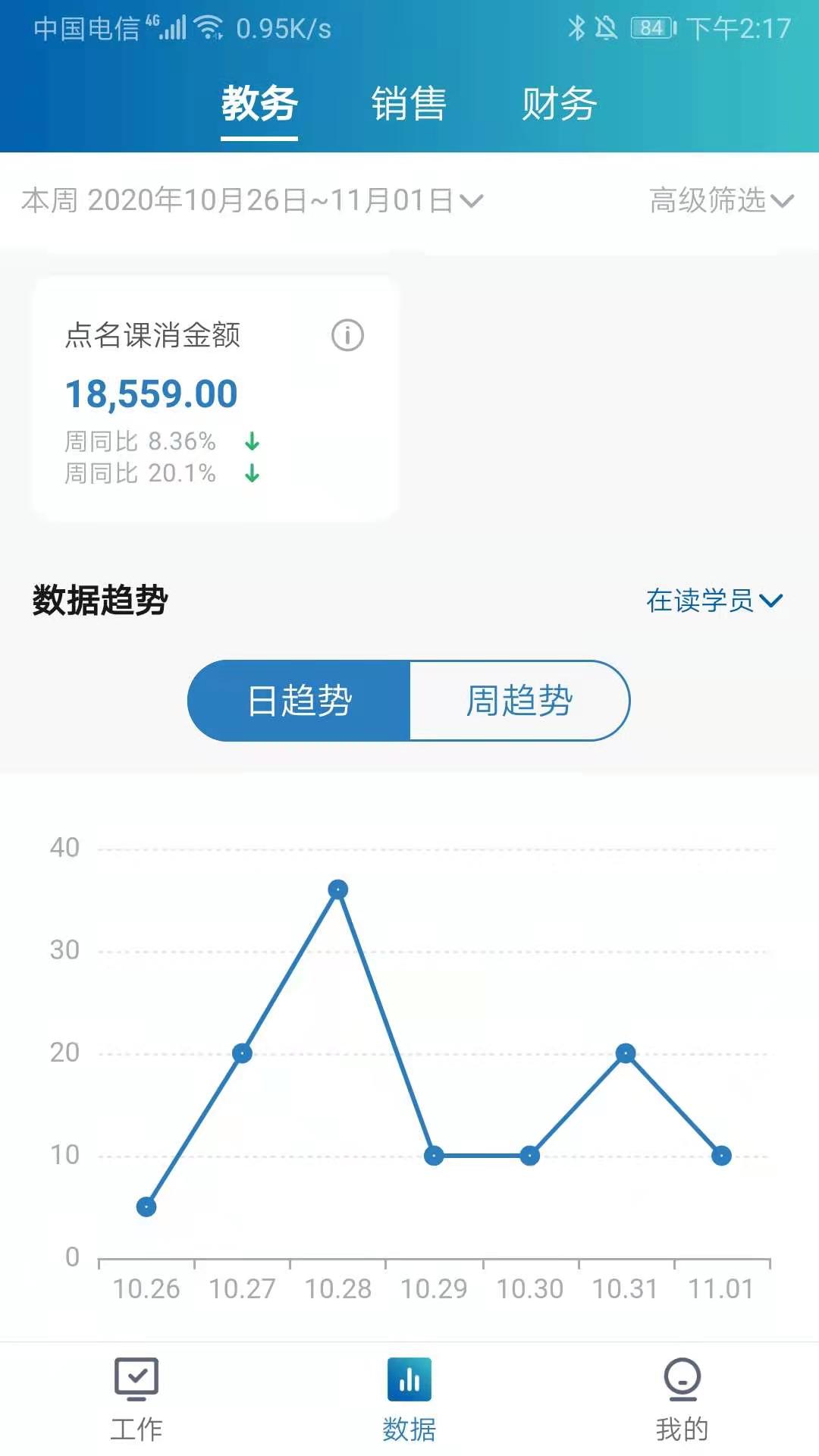Expand the 高级筛选 filter

point(721,200)
